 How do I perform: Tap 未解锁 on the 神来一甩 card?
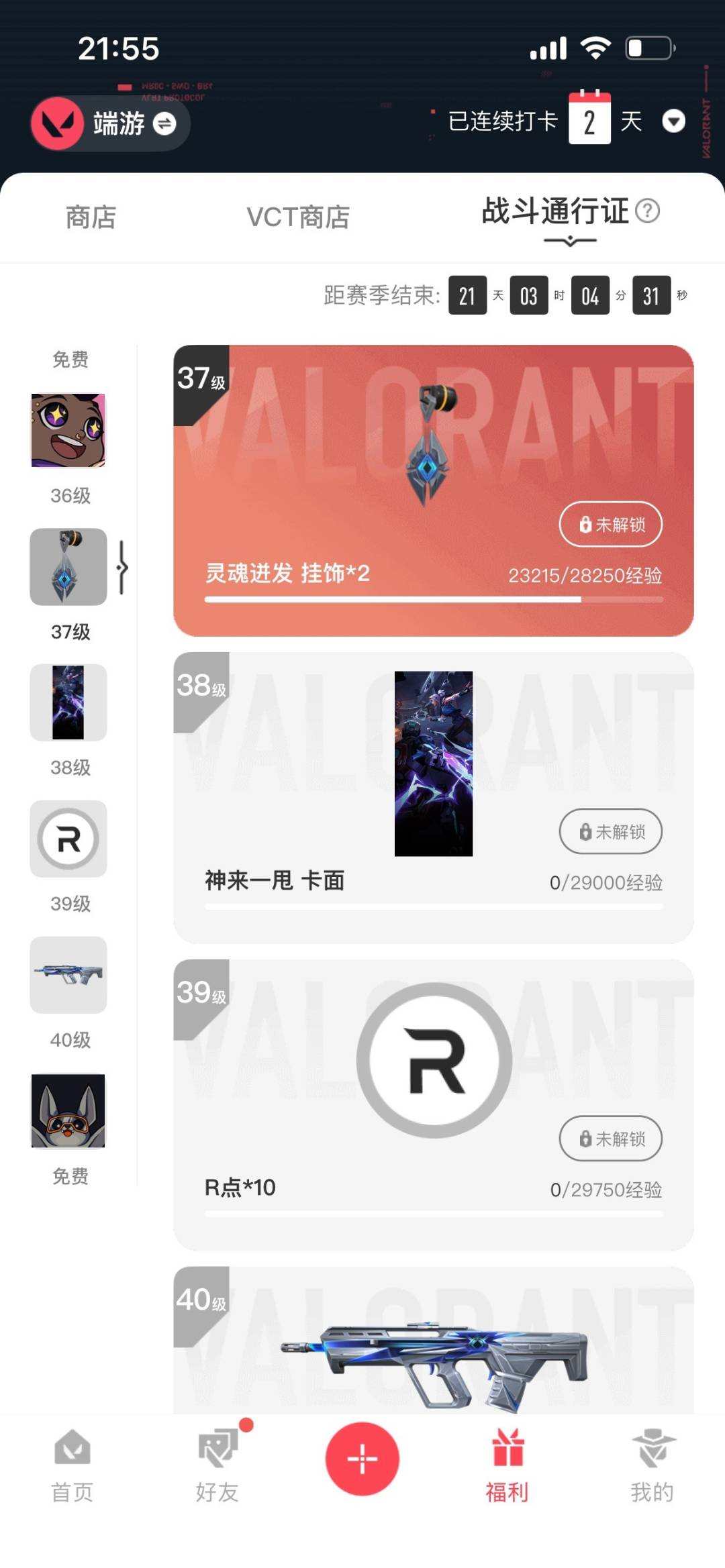(610, 831)
